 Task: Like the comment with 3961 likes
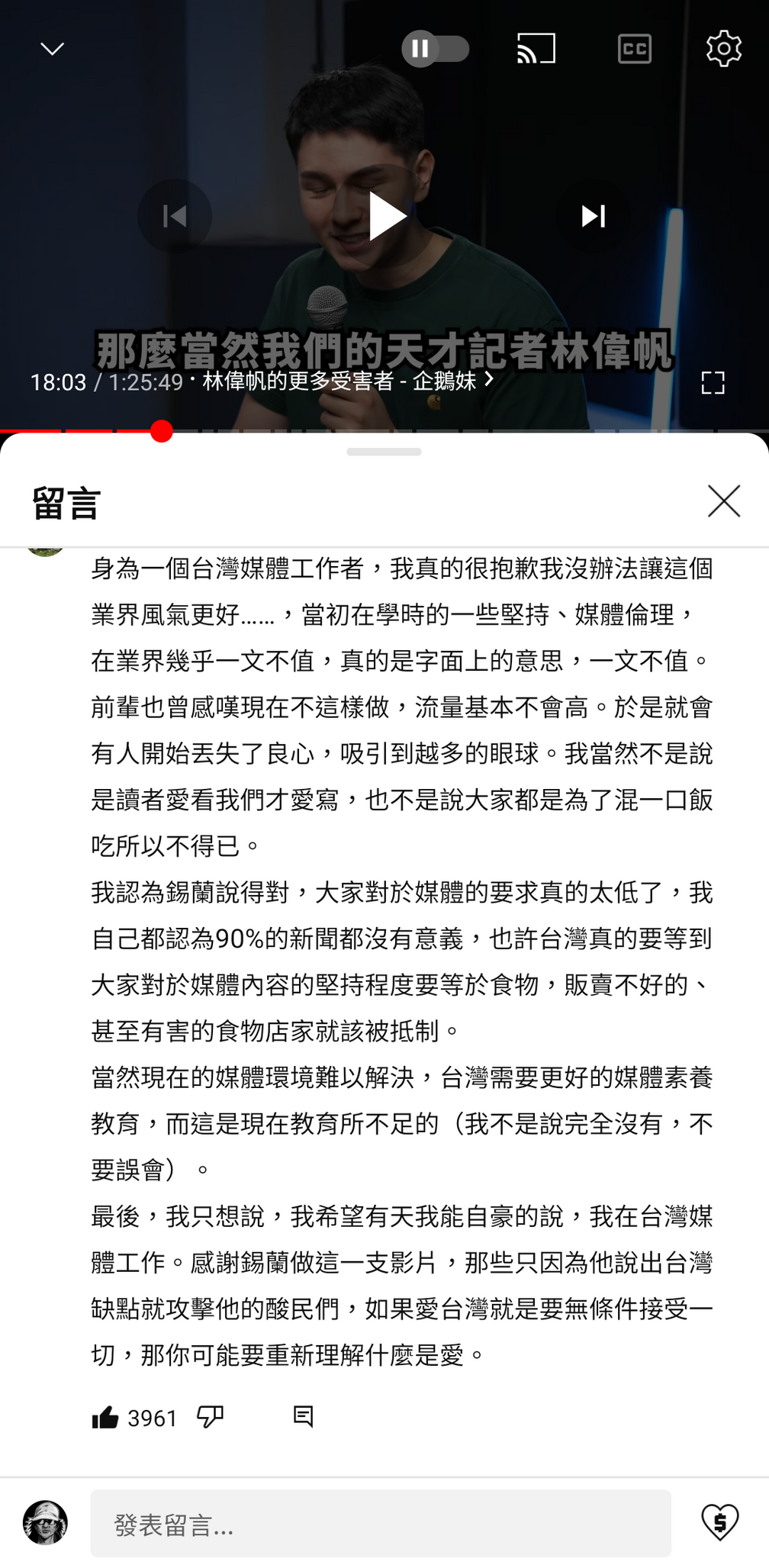pos(105,1417)
